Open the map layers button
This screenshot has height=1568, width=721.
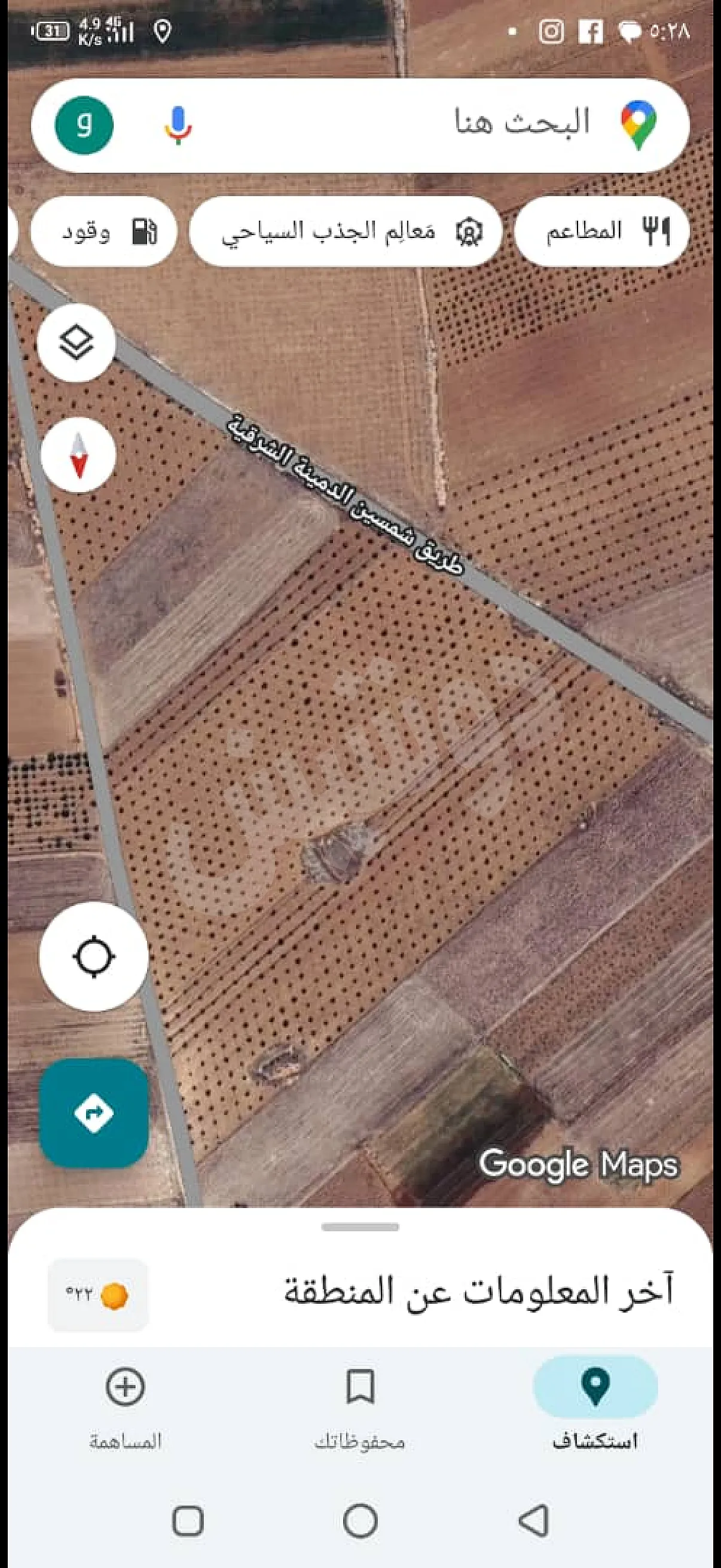click(x=77, y=343)
